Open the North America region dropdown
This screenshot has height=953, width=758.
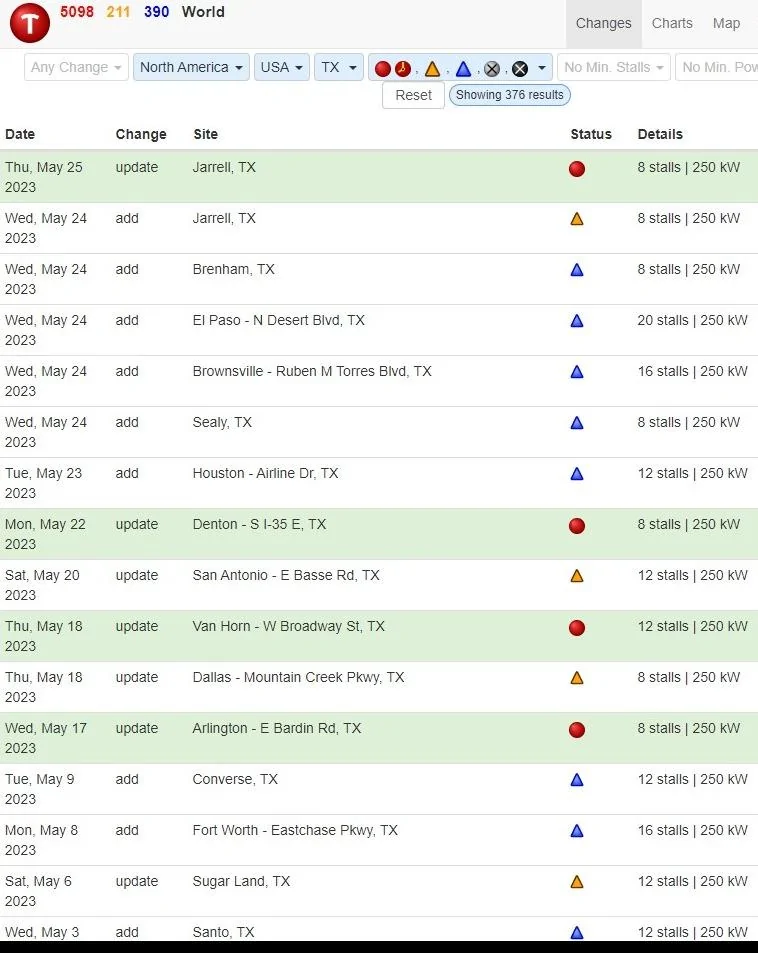coord(190,67)
